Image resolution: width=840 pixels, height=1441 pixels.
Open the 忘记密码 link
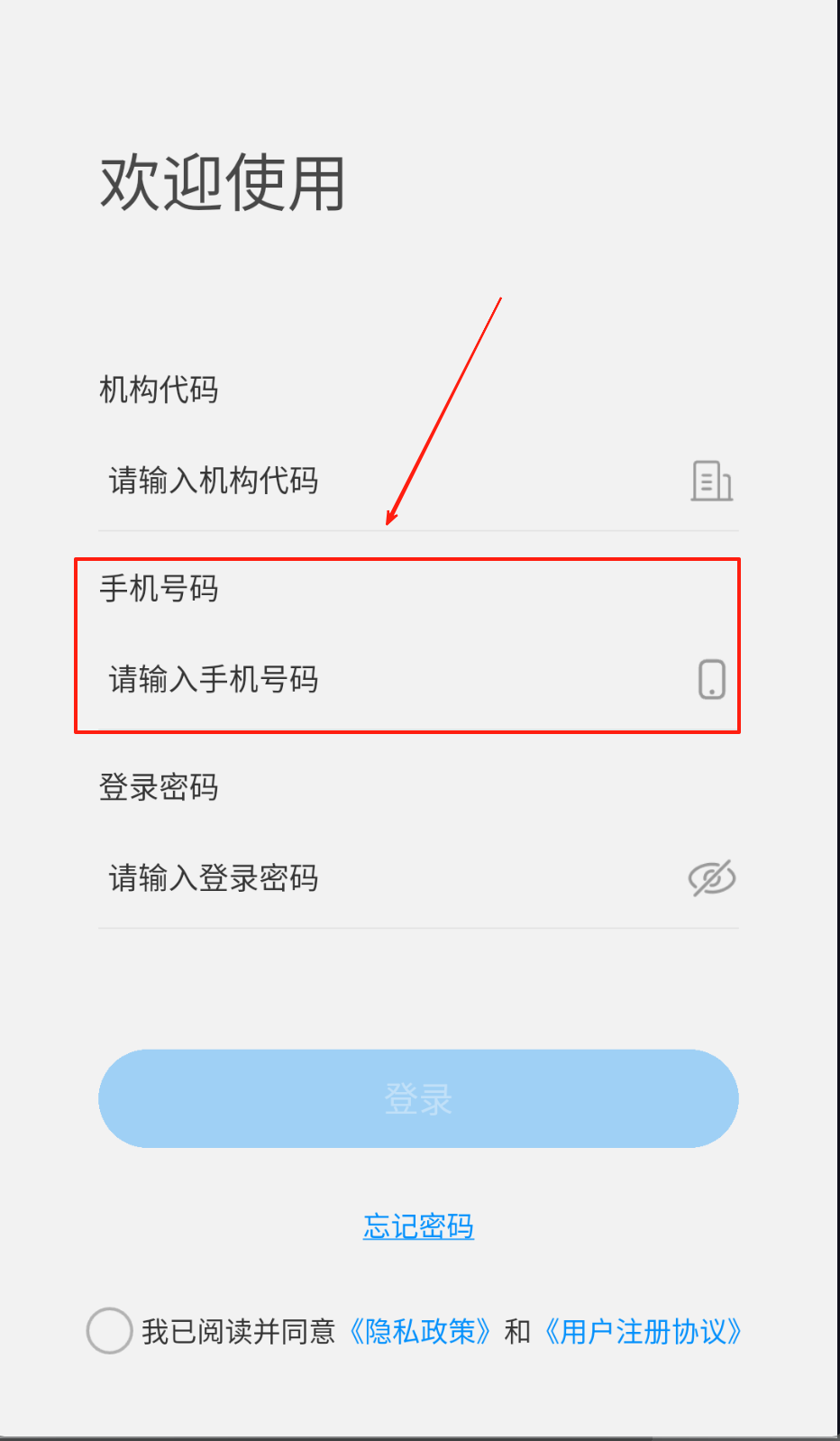[418, 1226]
